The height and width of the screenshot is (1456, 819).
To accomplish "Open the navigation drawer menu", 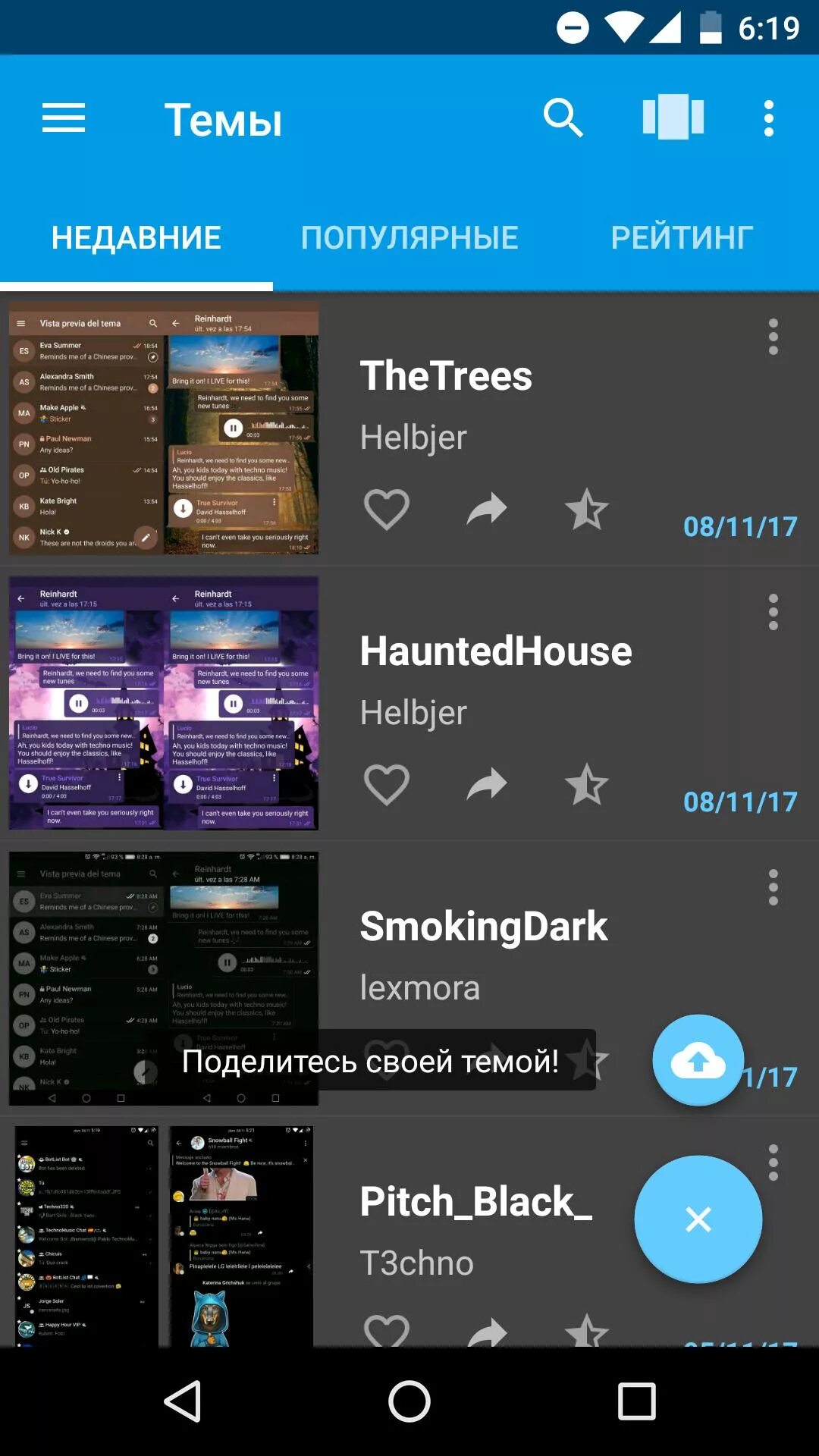I will [64, 118].
